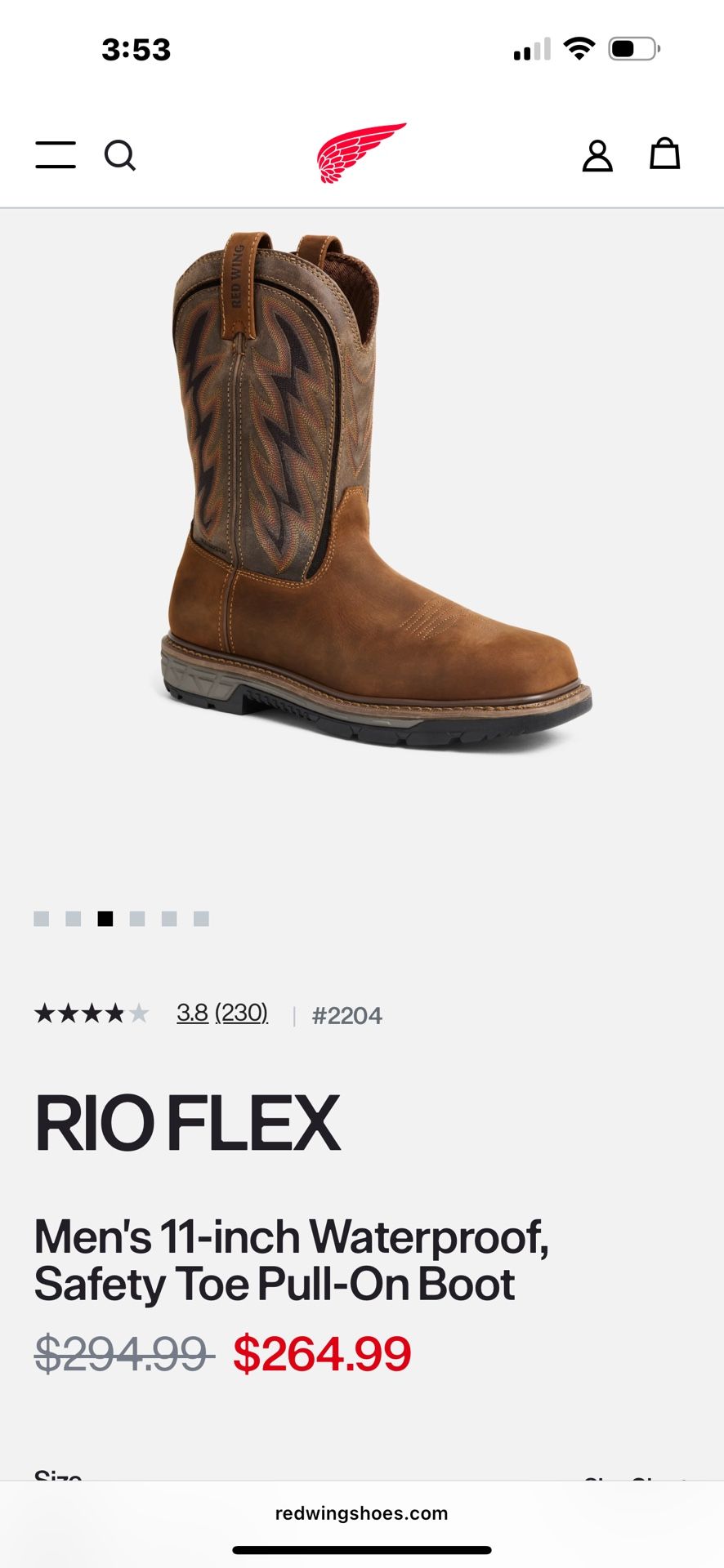724x1568 pixels.
Task: View the shopping bag
Action: point(664,154)
